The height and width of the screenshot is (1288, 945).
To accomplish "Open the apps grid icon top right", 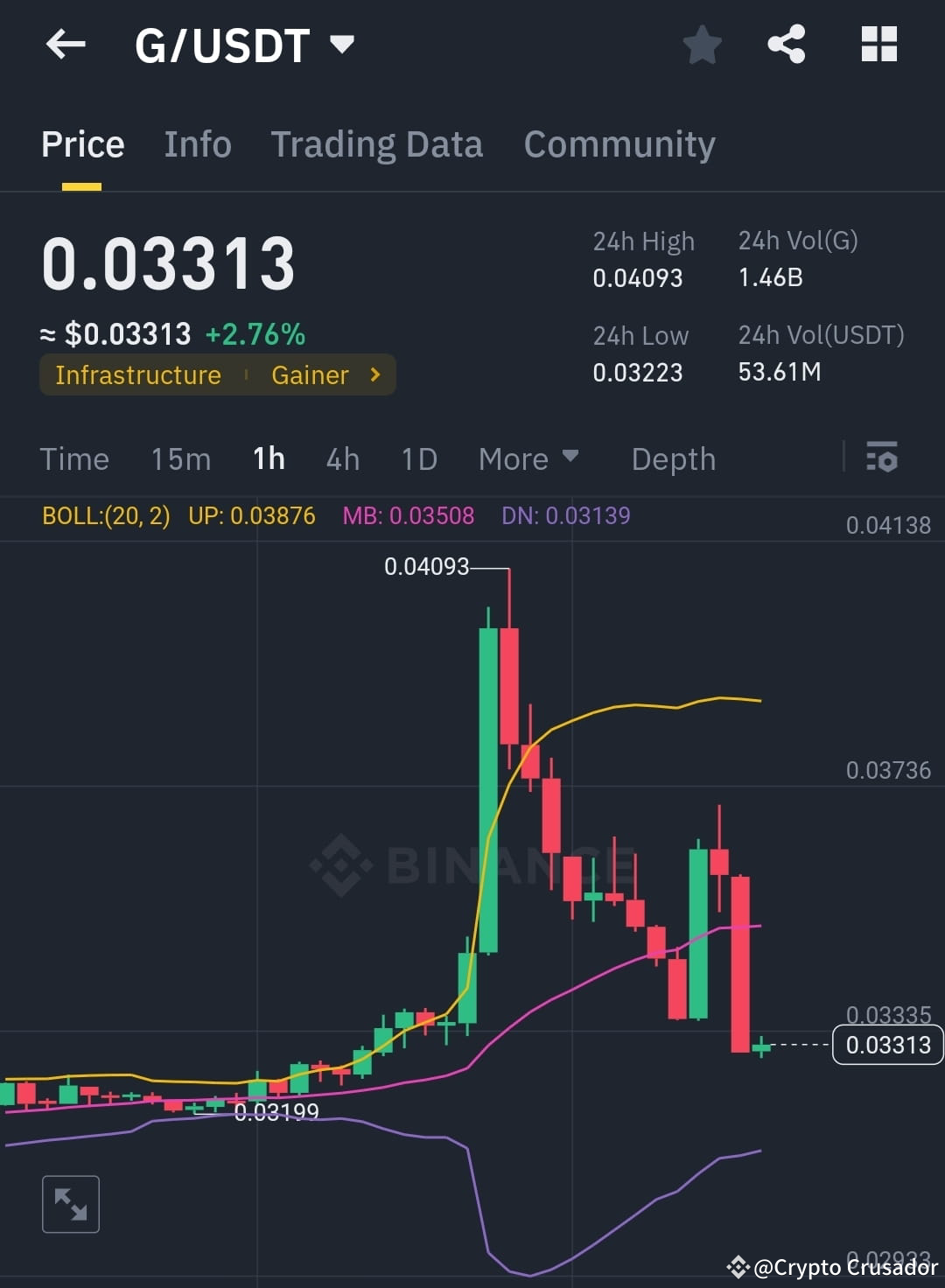I will [878, 45].
